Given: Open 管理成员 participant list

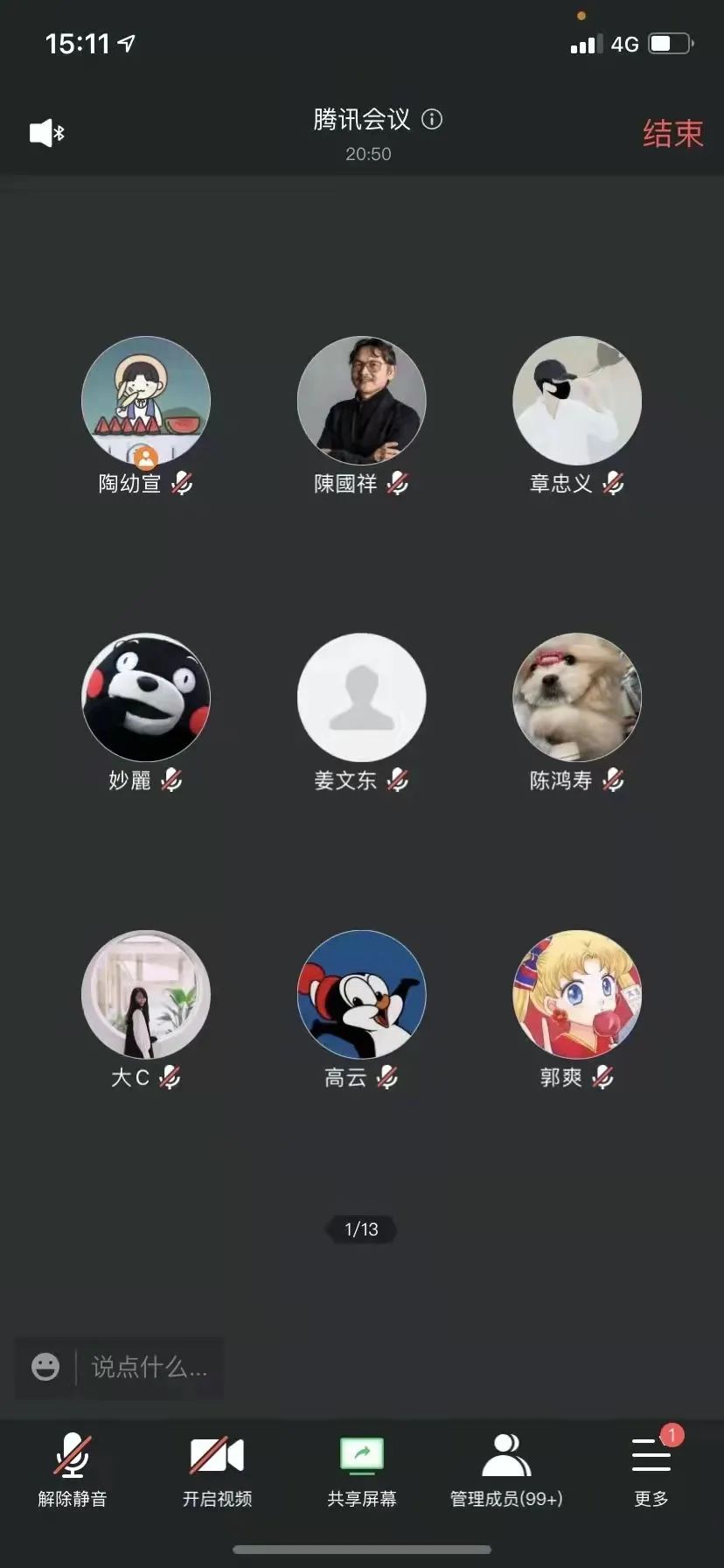Looking at the screenshot, I should point(506,1472).
